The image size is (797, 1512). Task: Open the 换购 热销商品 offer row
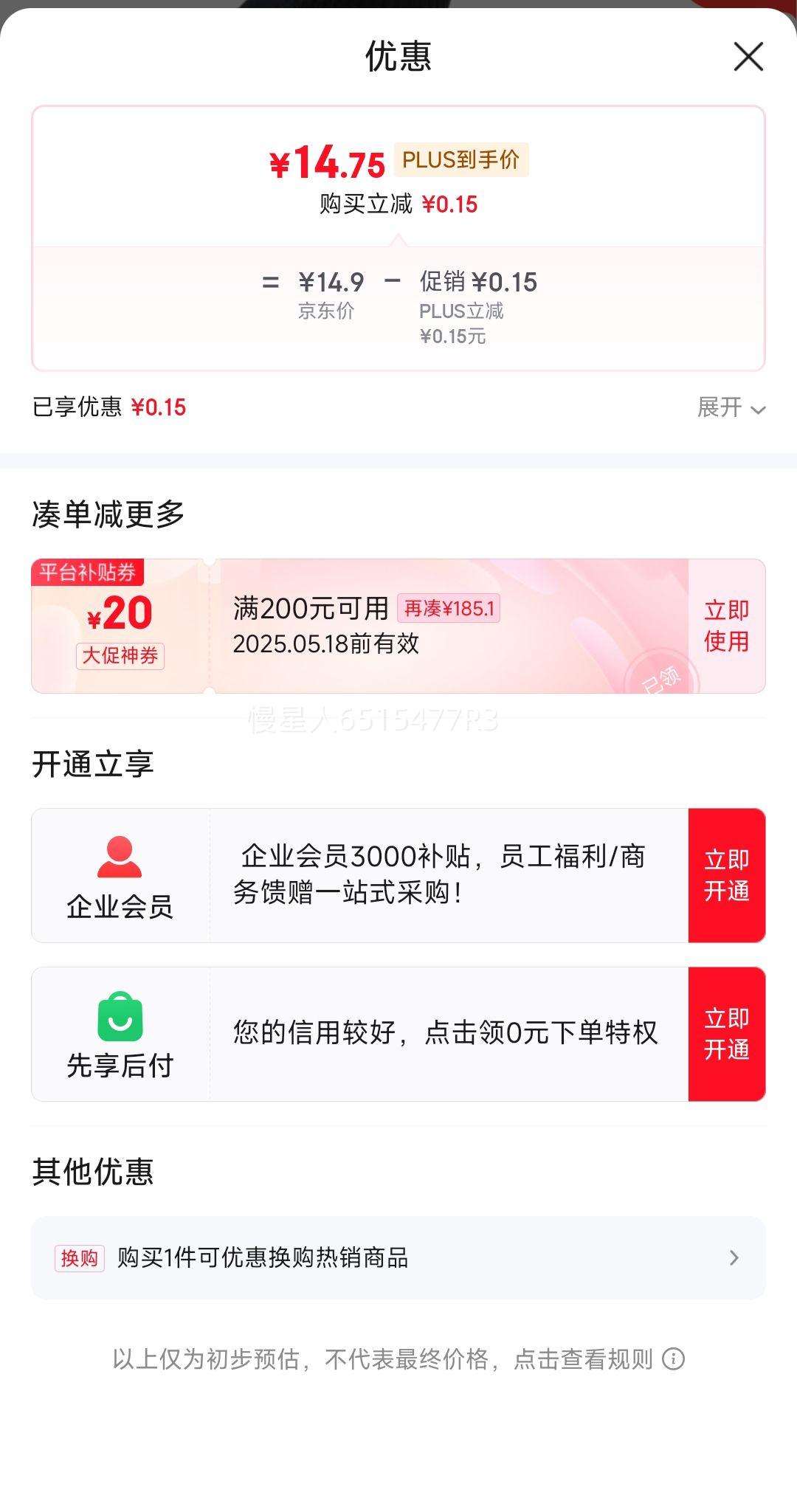398,1257
